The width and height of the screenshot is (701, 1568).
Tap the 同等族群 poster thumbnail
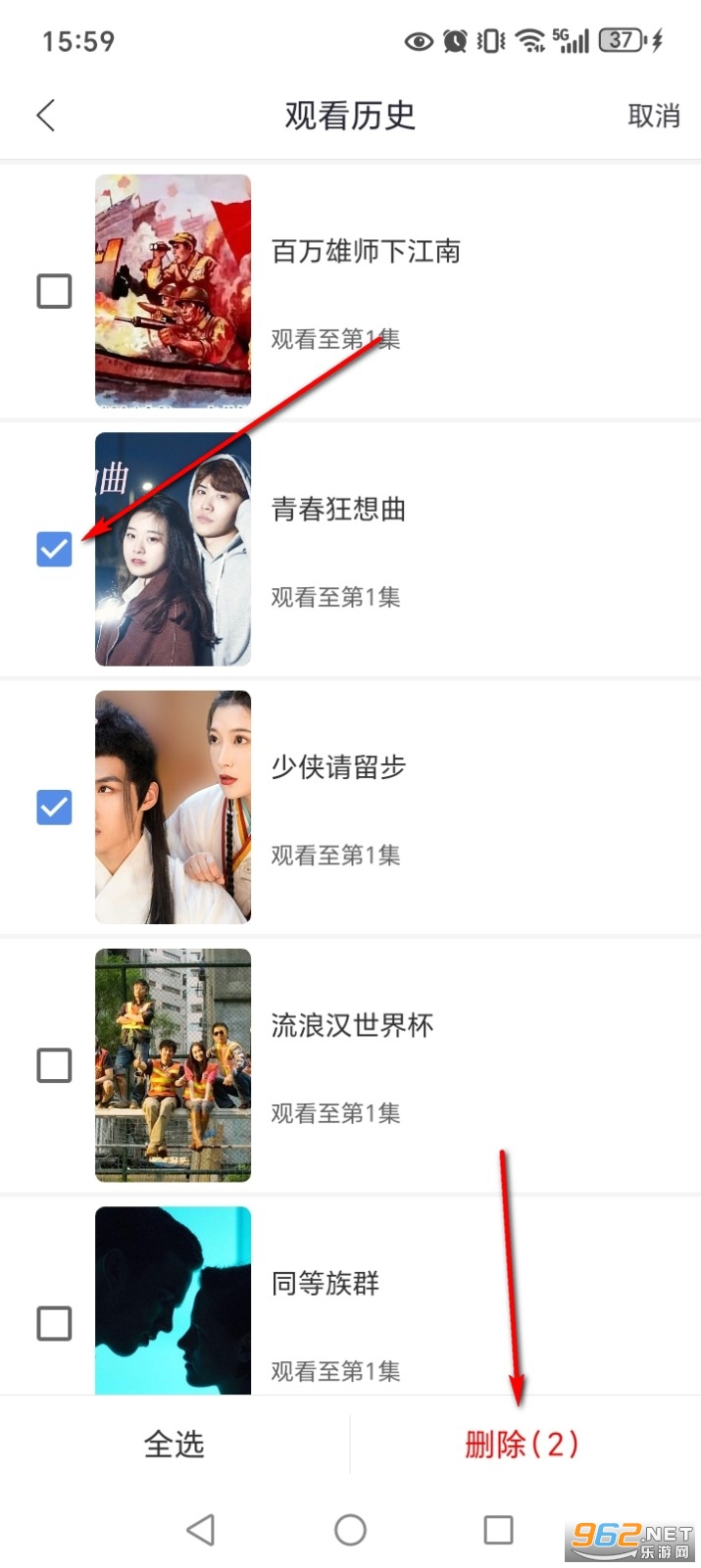click(x=173, y=1300)
